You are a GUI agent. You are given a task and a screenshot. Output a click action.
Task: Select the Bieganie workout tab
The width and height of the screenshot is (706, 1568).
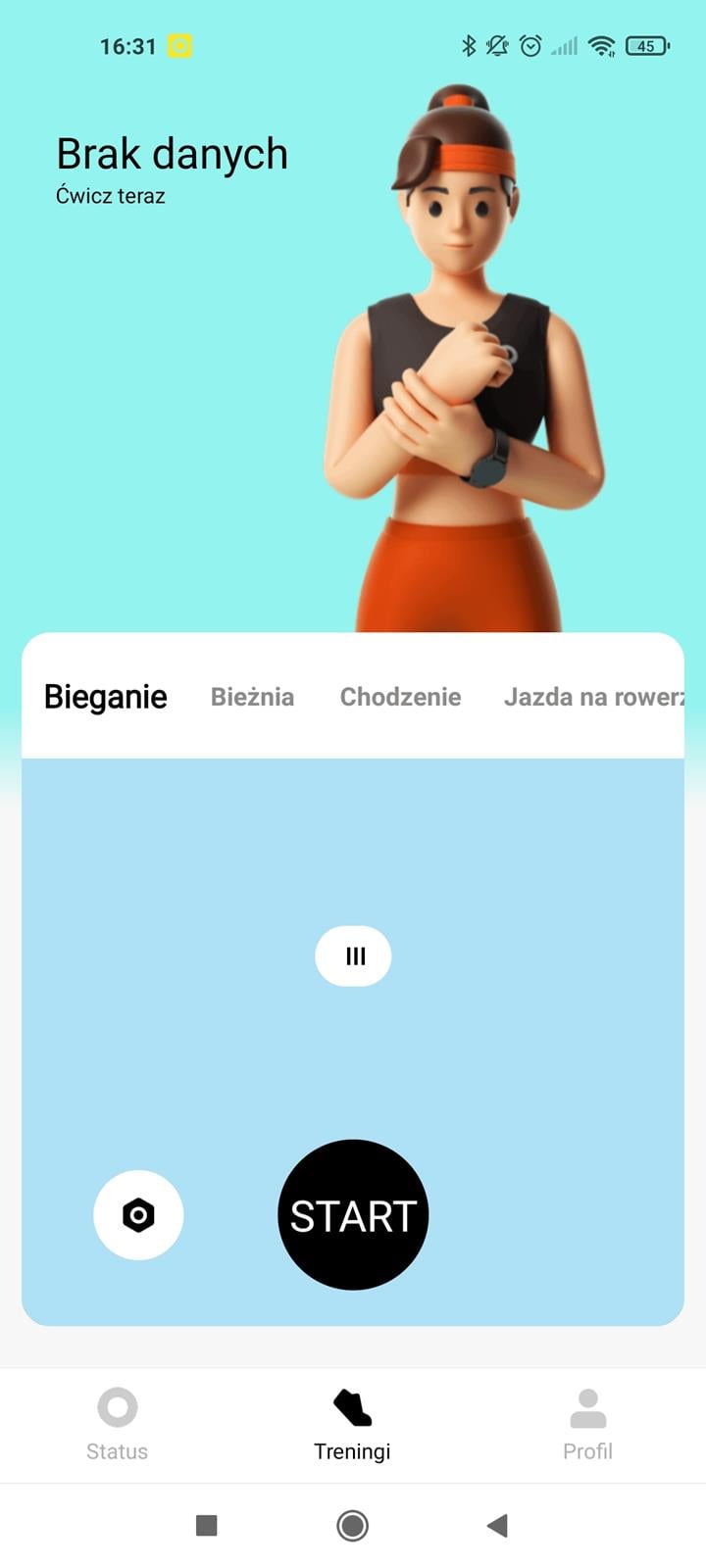(106, 697)
